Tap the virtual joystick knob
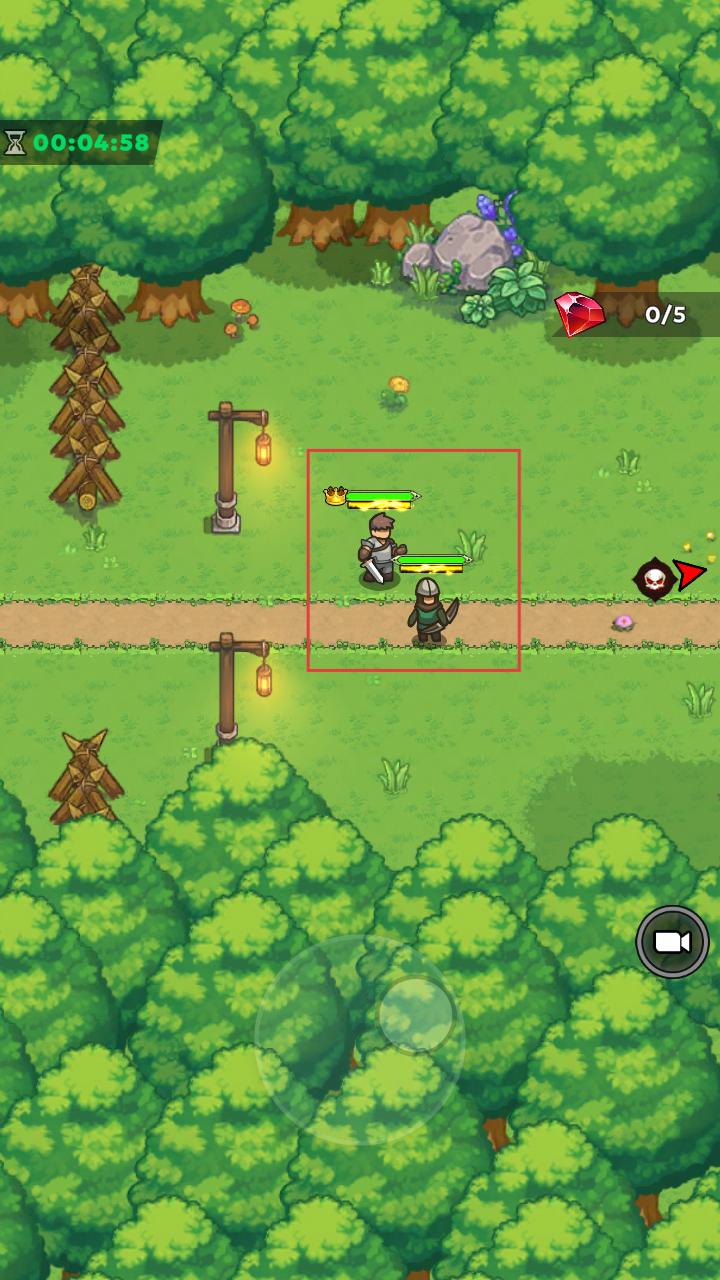720x1280 pixels. pos(417,1014)
